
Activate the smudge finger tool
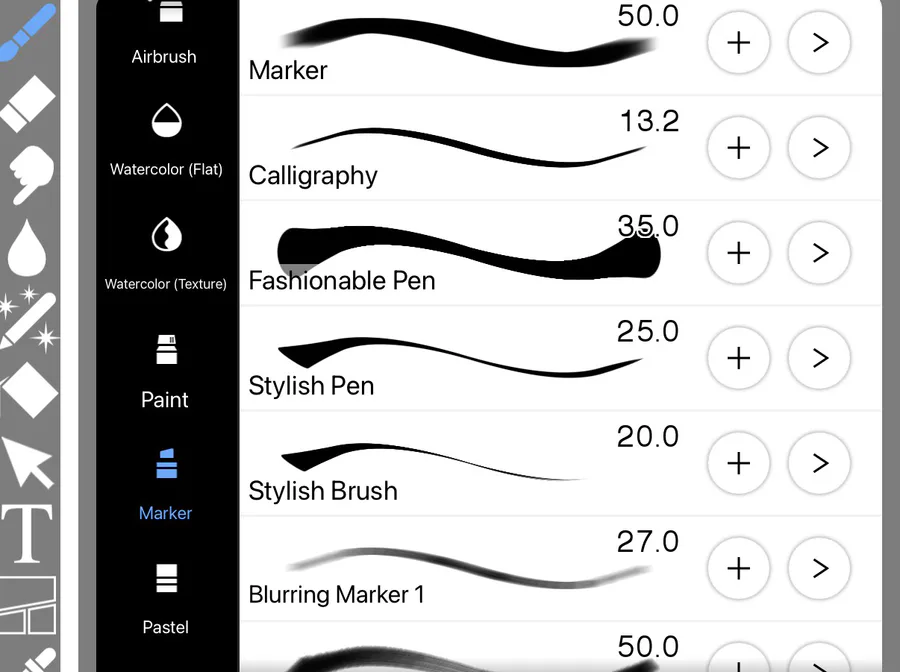pos(30,172)
